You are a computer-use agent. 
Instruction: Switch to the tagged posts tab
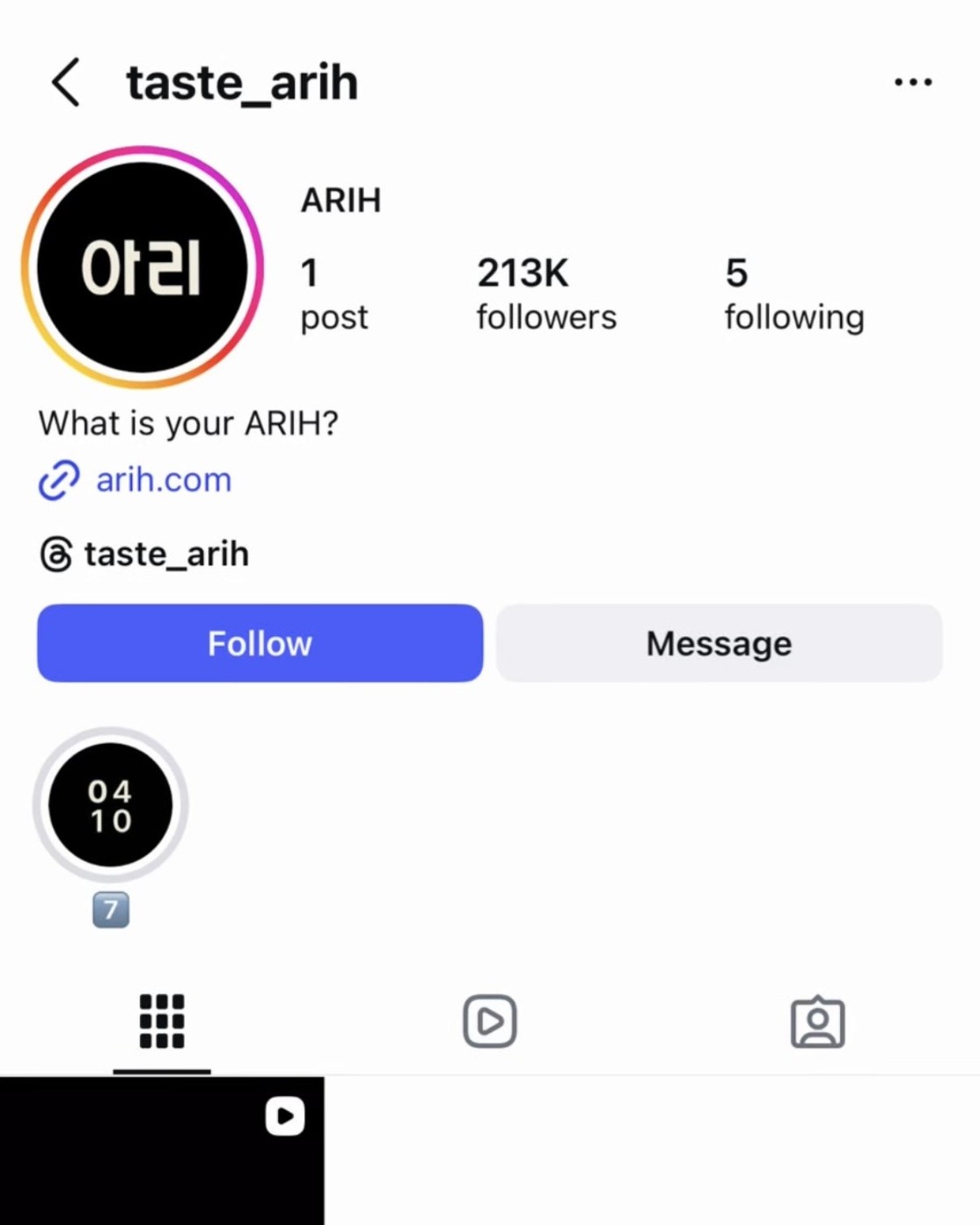tap(817, 1021)
